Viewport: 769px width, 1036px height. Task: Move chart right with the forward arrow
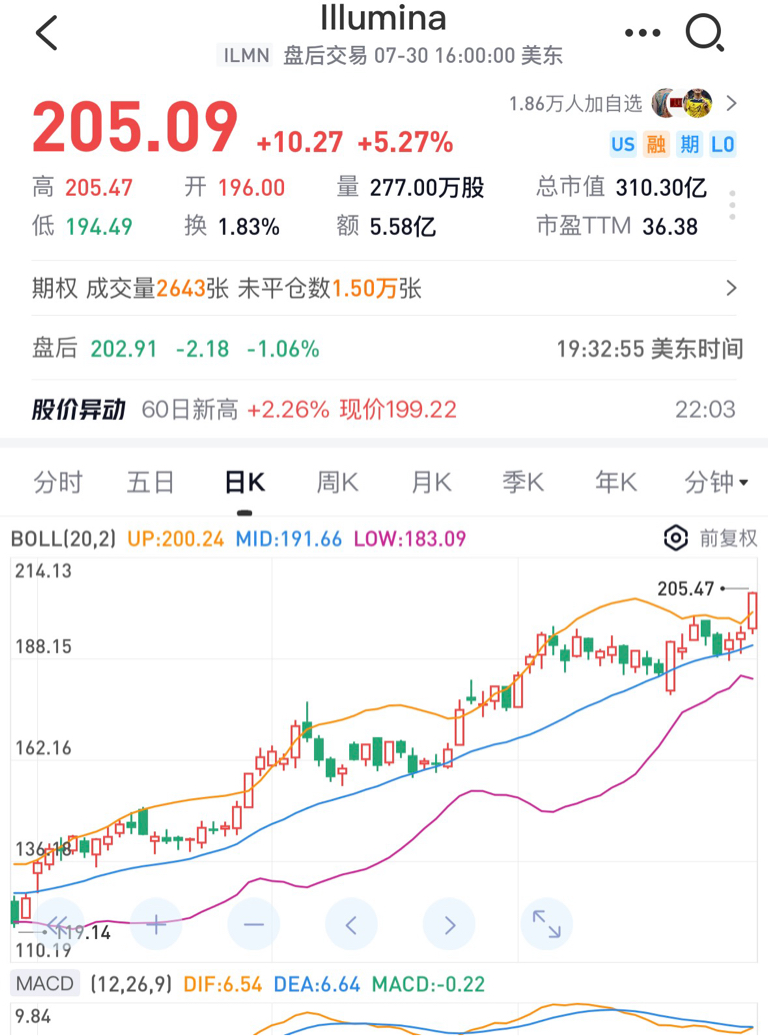coord(449,924)
